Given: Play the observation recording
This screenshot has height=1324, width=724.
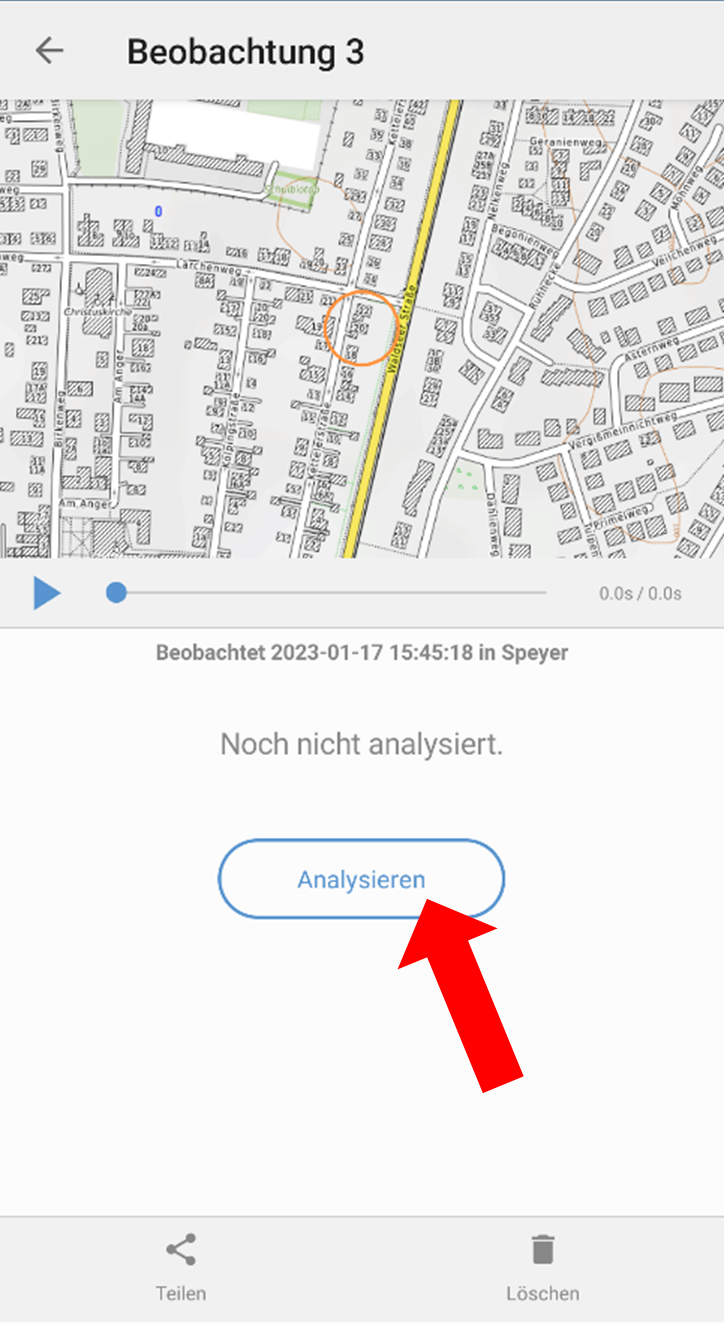Looking at the screenshot, I should pyautogui.click(x=46, y=593).
